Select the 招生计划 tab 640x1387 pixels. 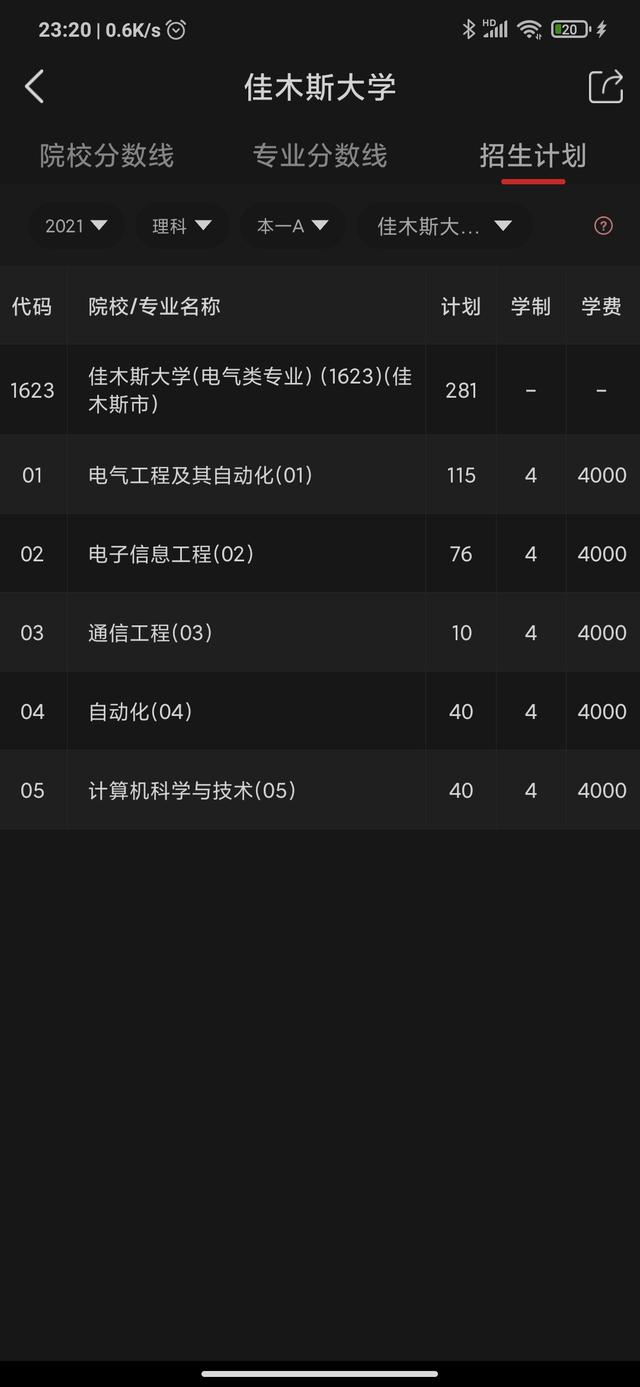point(533,156)
